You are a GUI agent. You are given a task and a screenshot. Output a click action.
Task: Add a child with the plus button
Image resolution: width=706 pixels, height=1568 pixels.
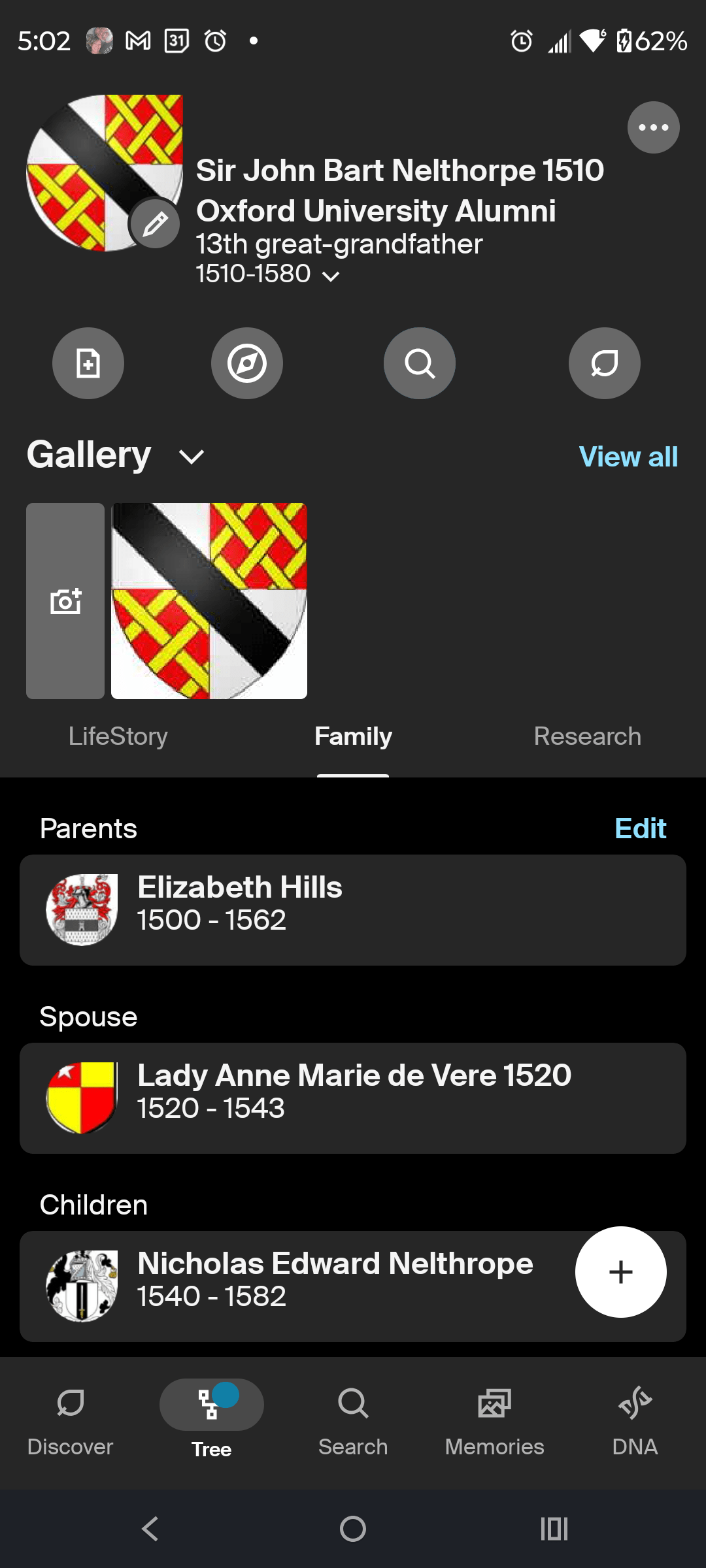620,1271
